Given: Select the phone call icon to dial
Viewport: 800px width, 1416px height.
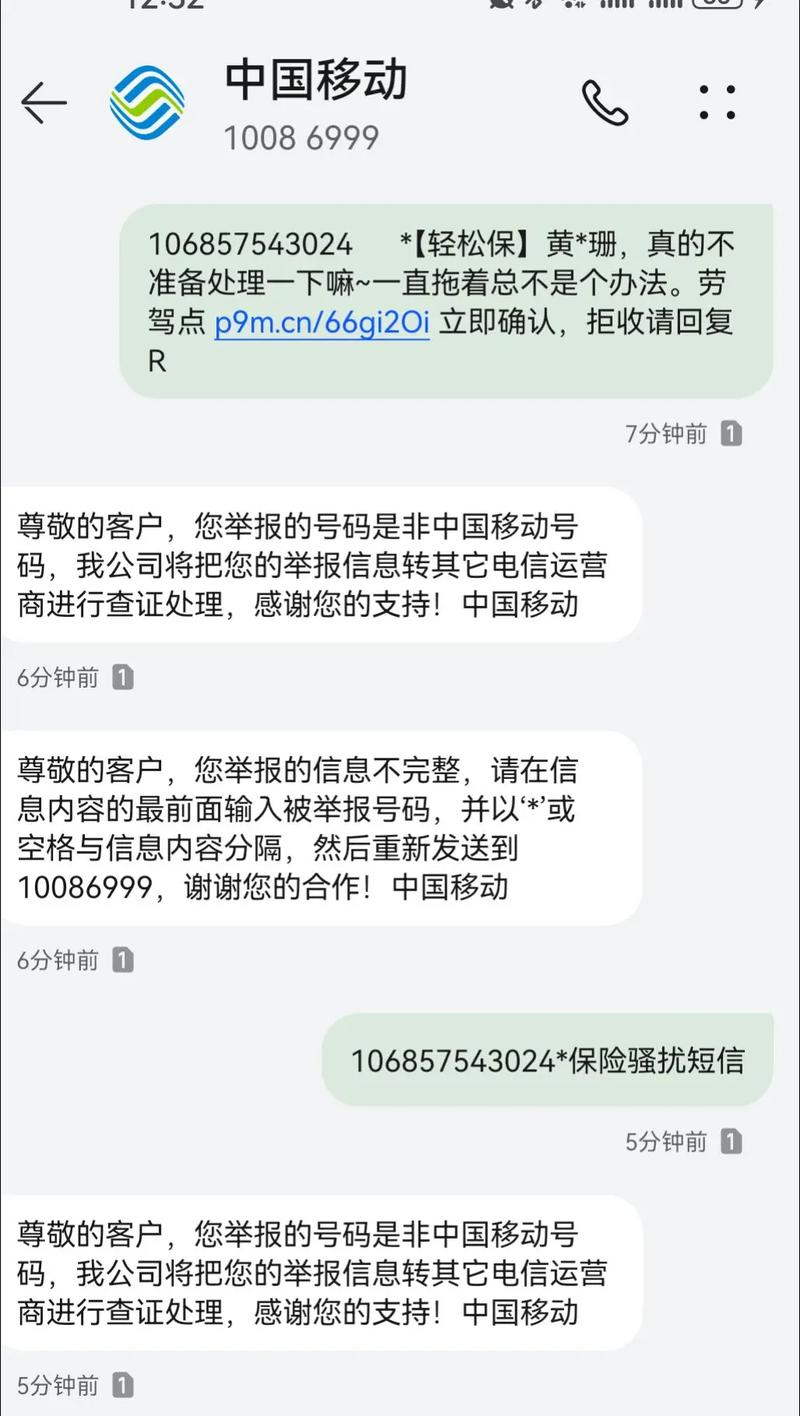Looking at the screenshot, I should [607, 103].
